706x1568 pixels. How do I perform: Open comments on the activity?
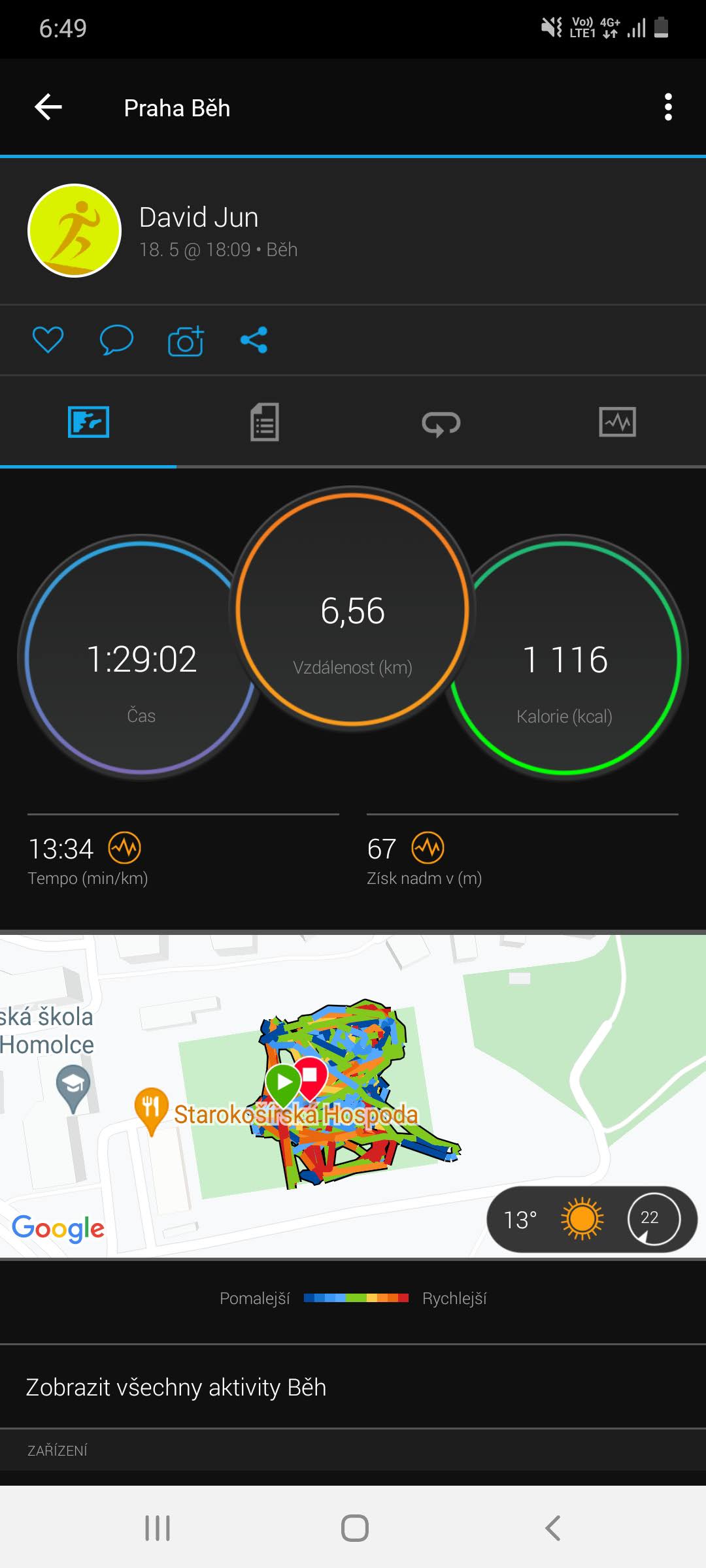pyautogui.click(x=116, y=340)
